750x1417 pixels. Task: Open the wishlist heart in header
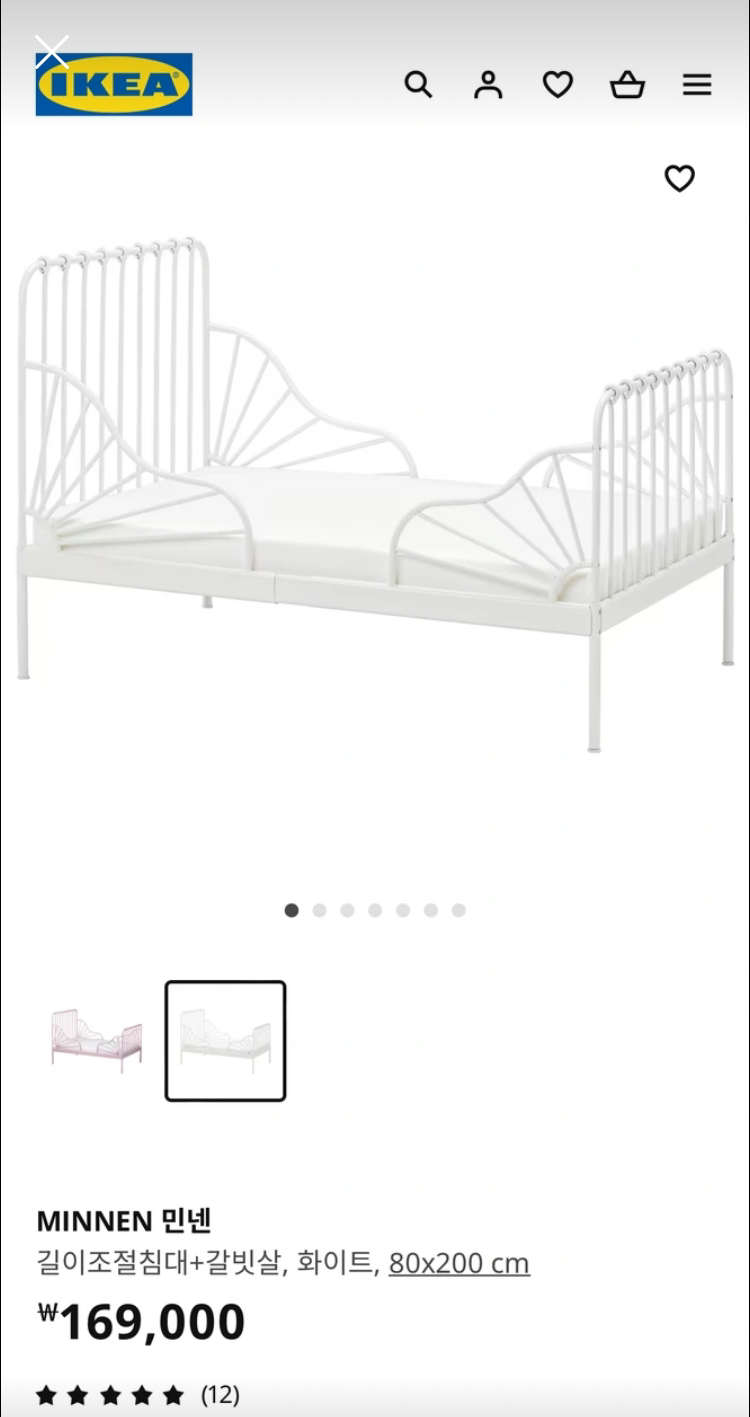coord(558,85)
